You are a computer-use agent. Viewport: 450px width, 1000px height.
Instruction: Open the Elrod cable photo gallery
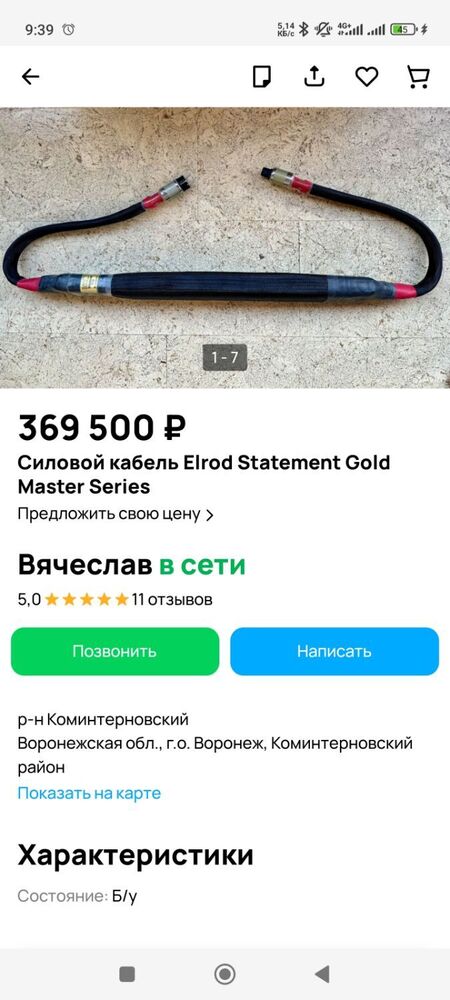click(x=225, y=247)
